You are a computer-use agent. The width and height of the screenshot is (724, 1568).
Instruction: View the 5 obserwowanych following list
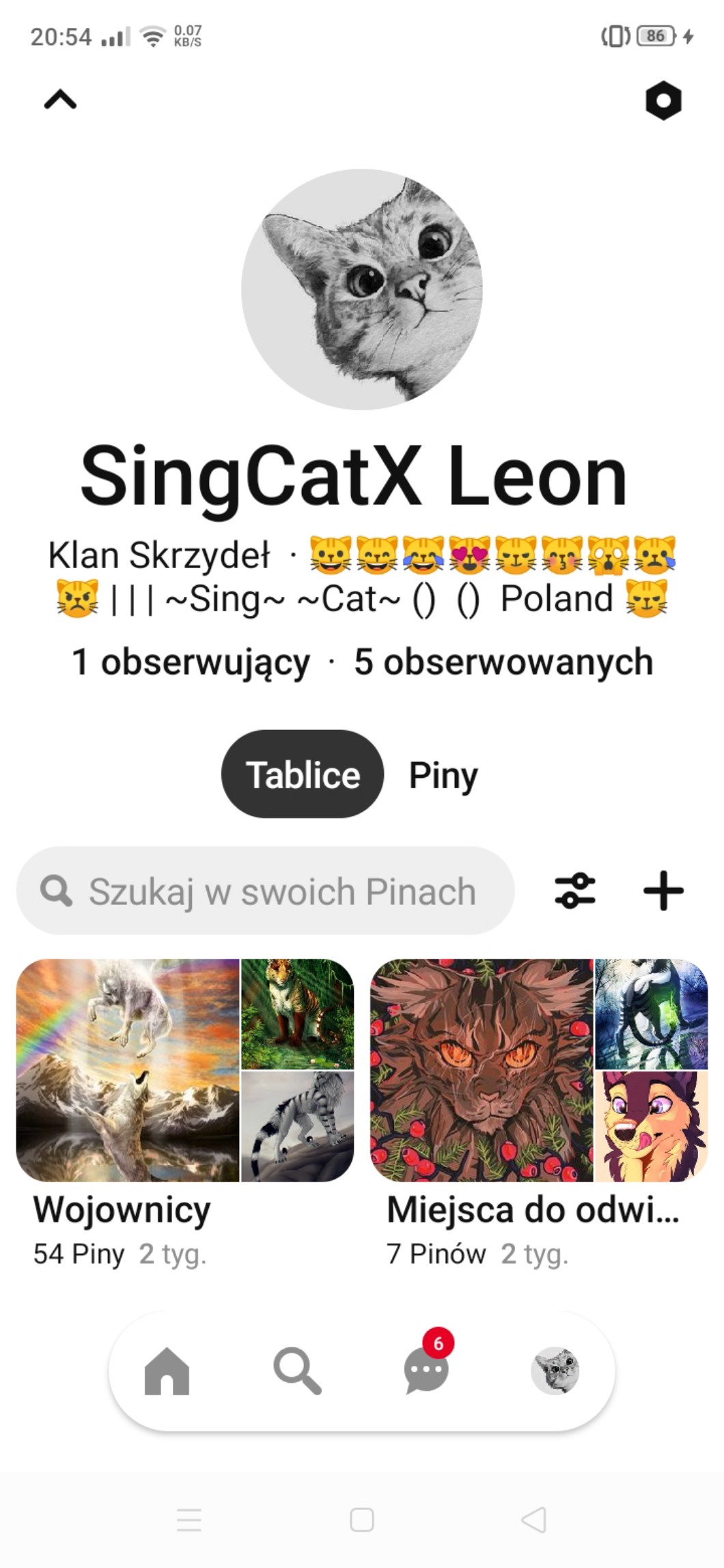(x=503, y=662)
